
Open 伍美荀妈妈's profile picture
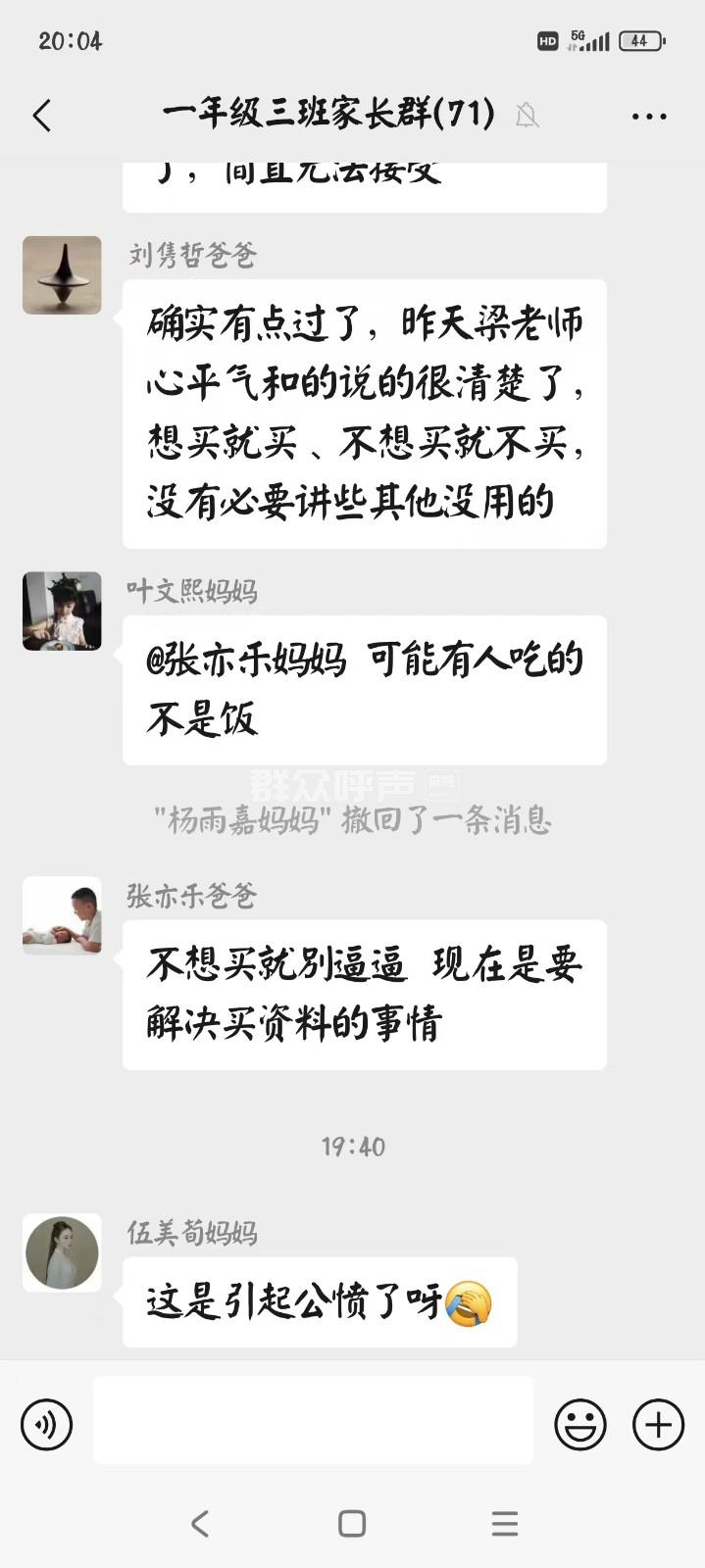pyautogui.click(x=62, y=1252)
